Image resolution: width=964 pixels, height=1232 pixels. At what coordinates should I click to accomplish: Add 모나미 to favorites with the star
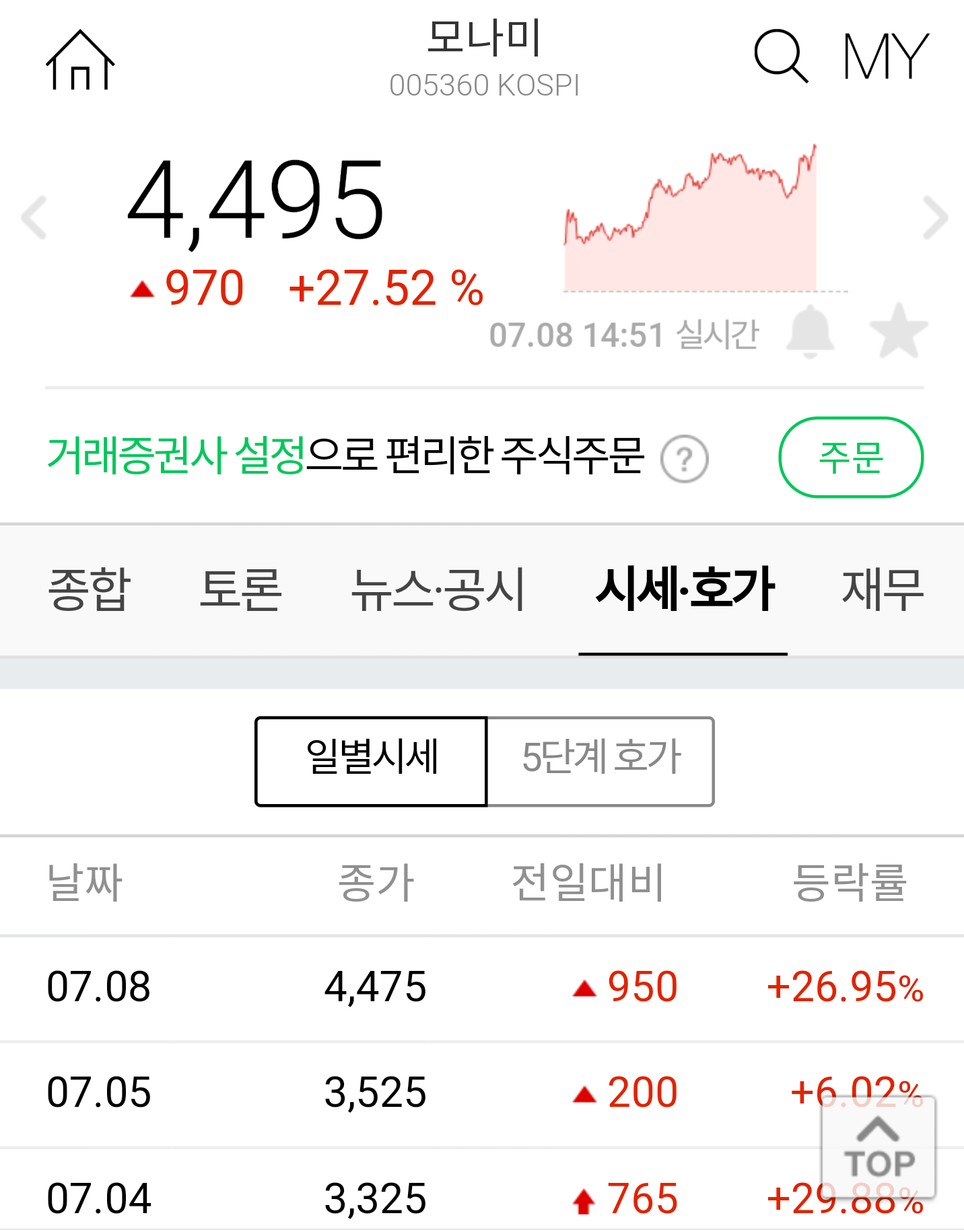(898, 332)
